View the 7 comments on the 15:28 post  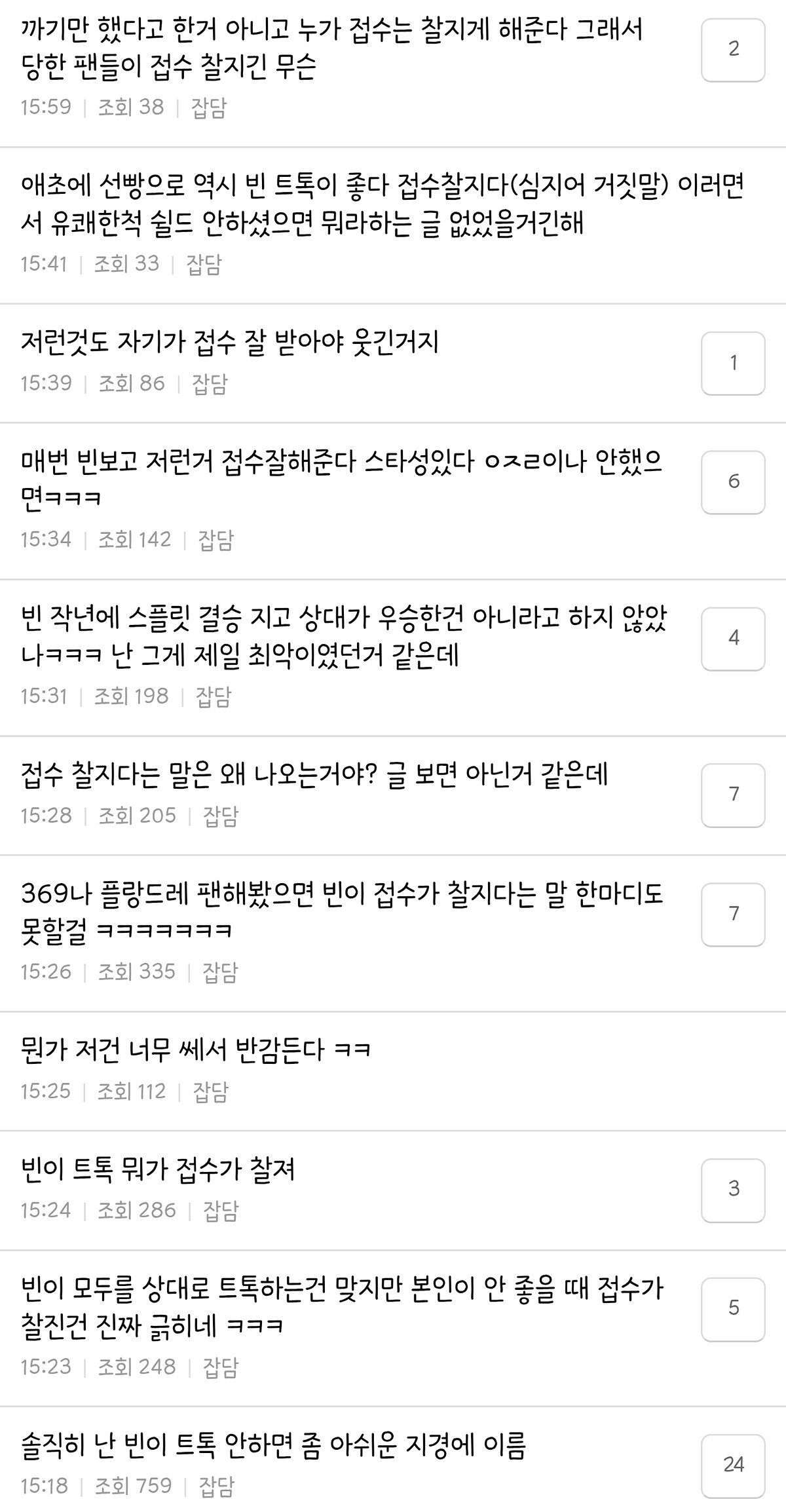tap(733, 795)
